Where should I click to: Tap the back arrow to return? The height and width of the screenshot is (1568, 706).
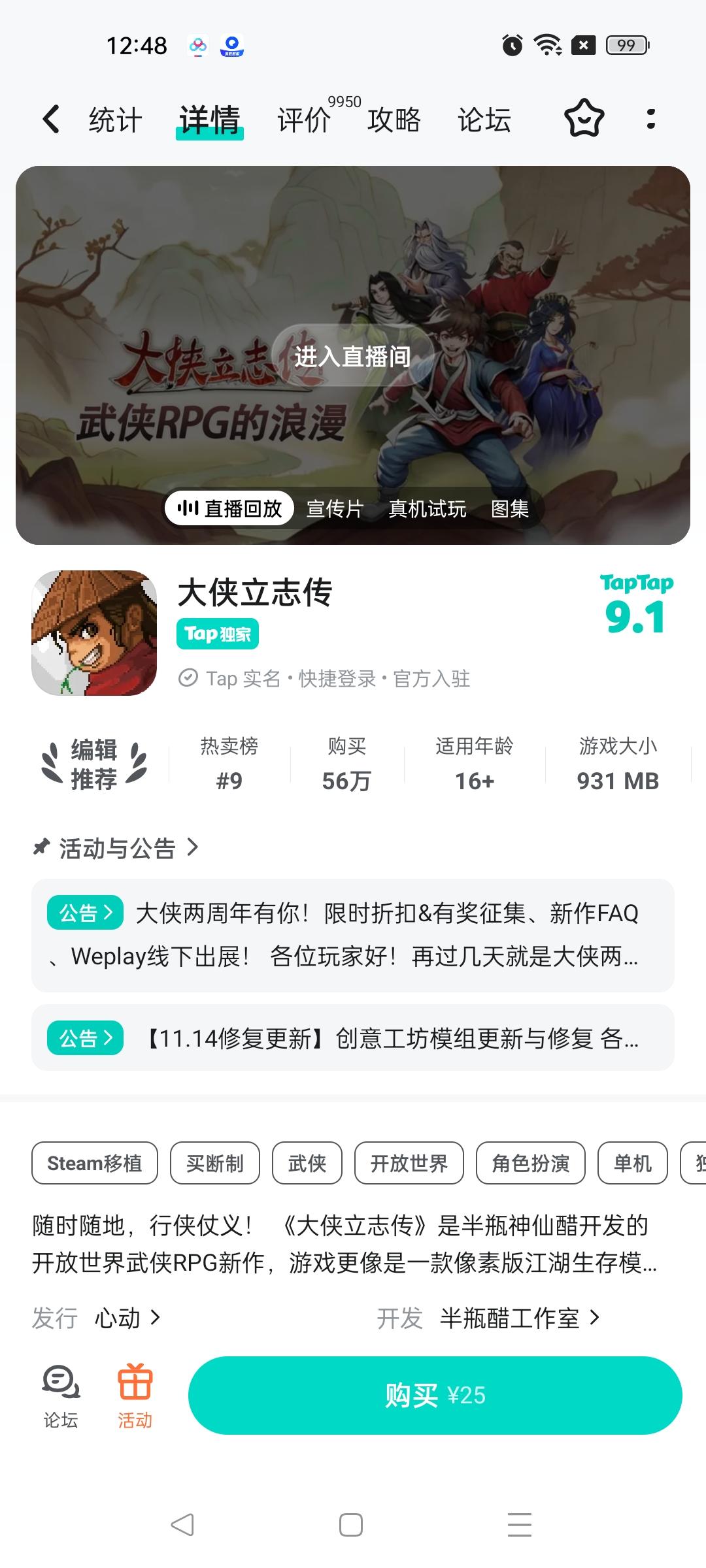(x=51, y=119)
